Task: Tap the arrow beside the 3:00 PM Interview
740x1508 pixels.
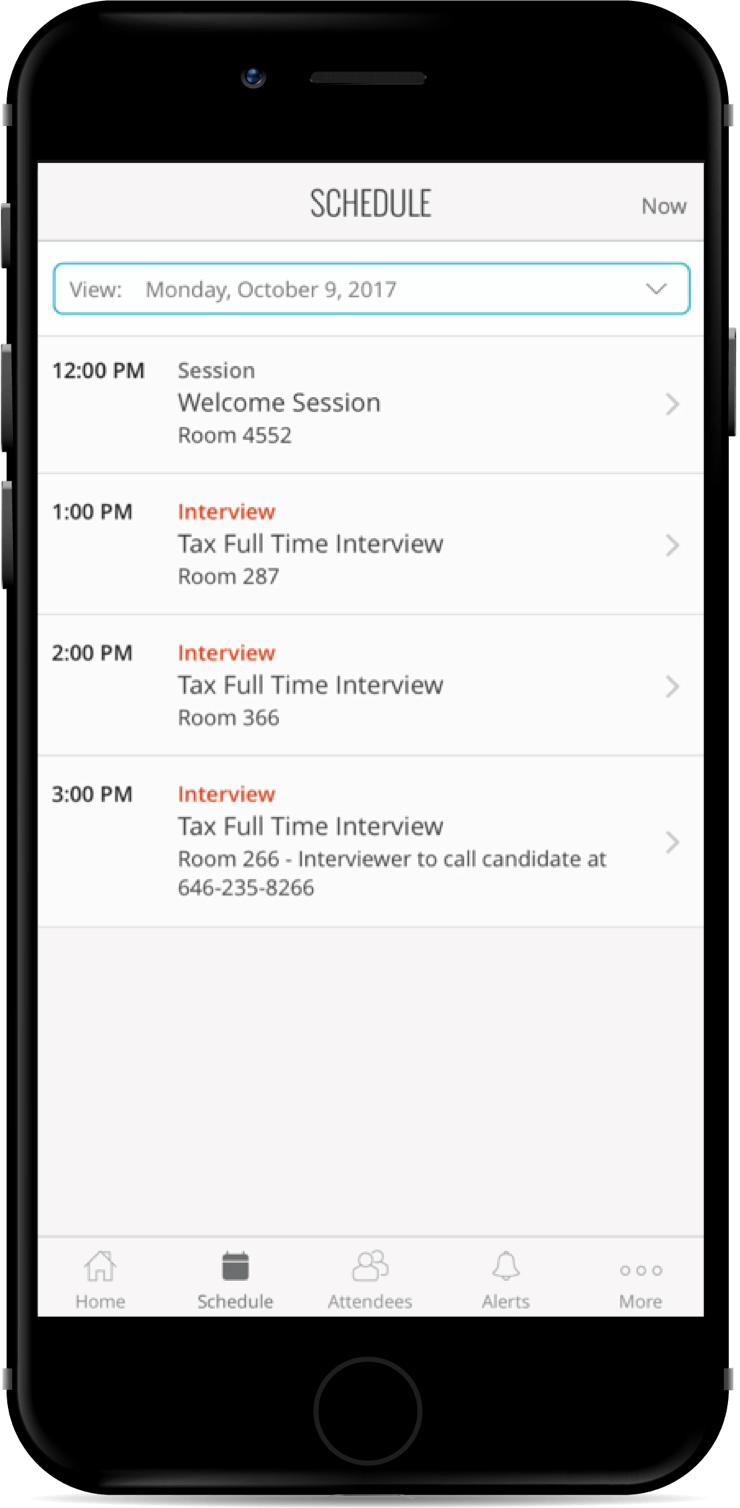Action: [671, 842]
